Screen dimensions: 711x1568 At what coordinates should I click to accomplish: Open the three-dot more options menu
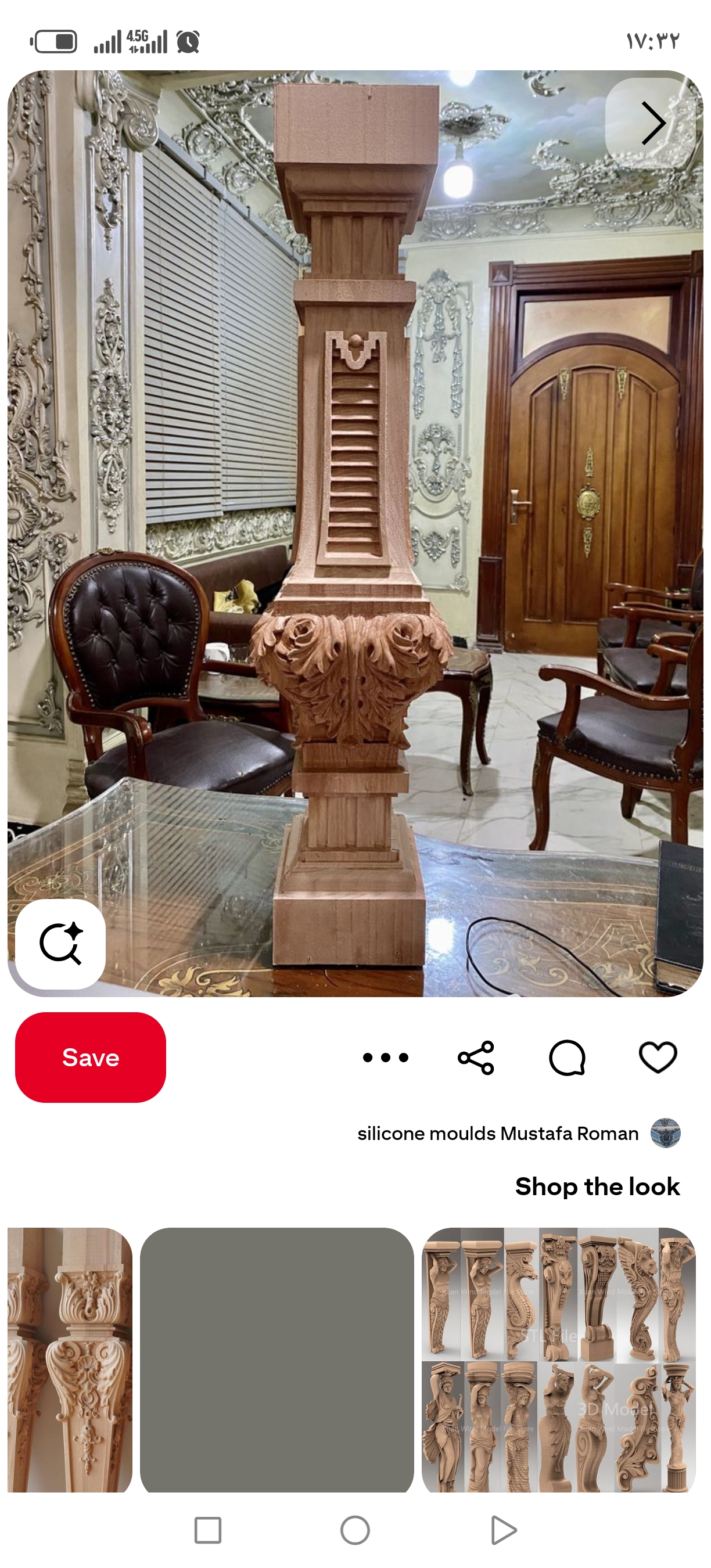pos(385,1058)
